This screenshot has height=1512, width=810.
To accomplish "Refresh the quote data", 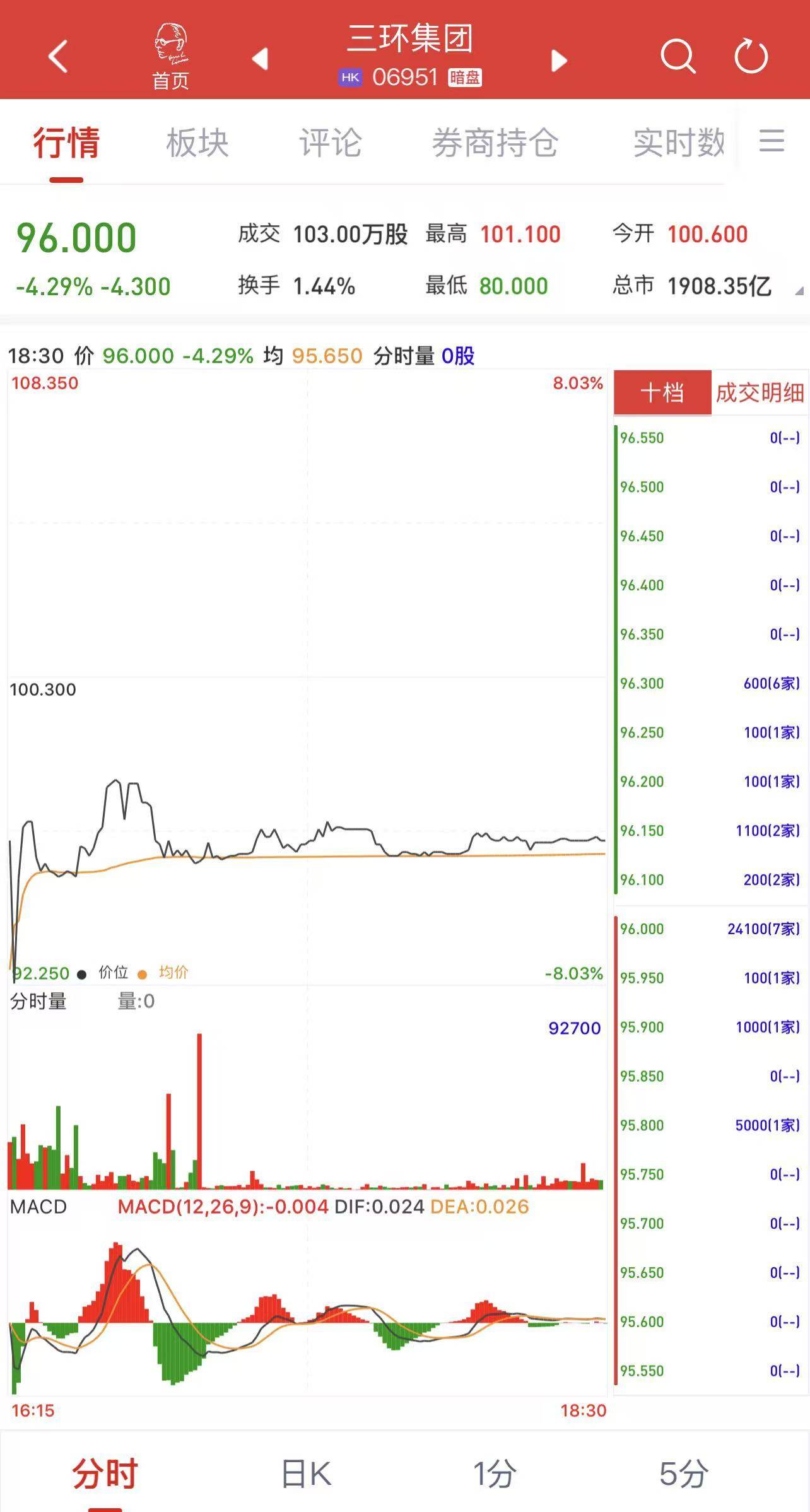I will coord(751,57).
